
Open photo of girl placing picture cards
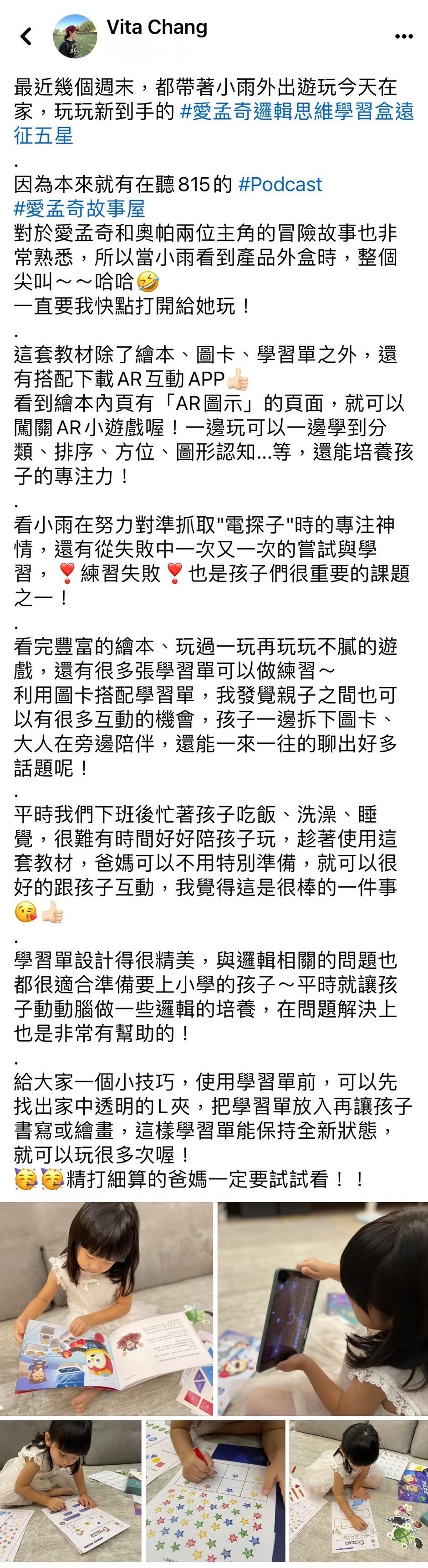coord(358,1491)
